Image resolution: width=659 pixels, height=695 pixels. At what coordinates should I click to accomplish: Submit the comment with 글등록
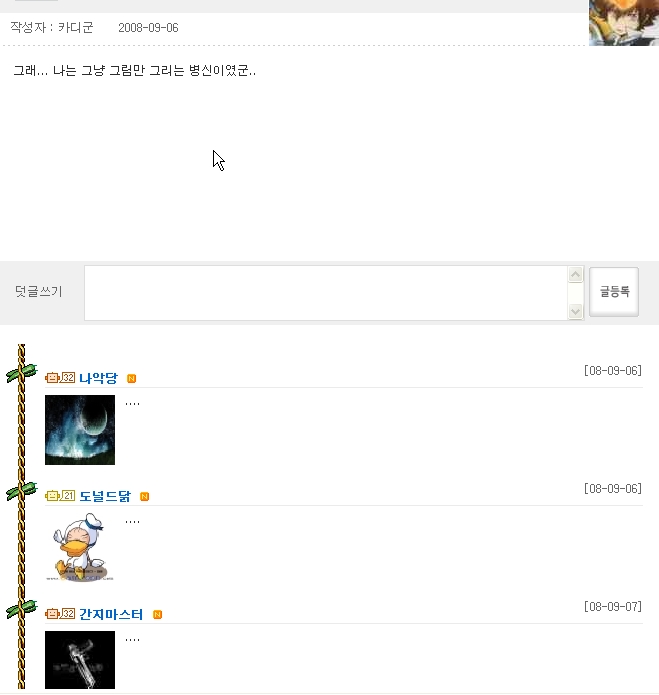(x=614, y=292)
